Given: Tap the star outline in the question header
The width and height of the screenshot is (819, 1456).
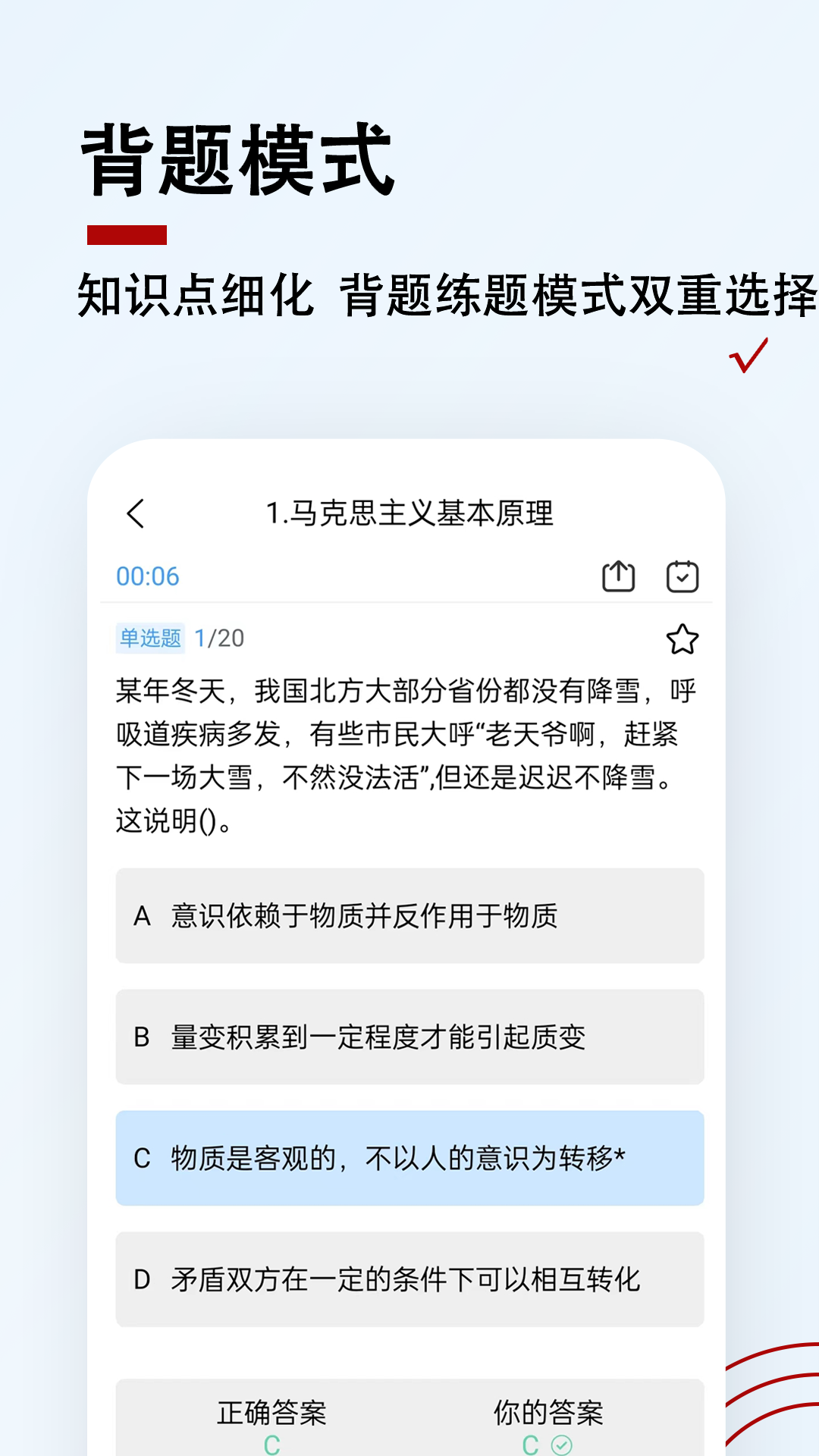Looking at the screenshot, I should [x=682, y=639].
